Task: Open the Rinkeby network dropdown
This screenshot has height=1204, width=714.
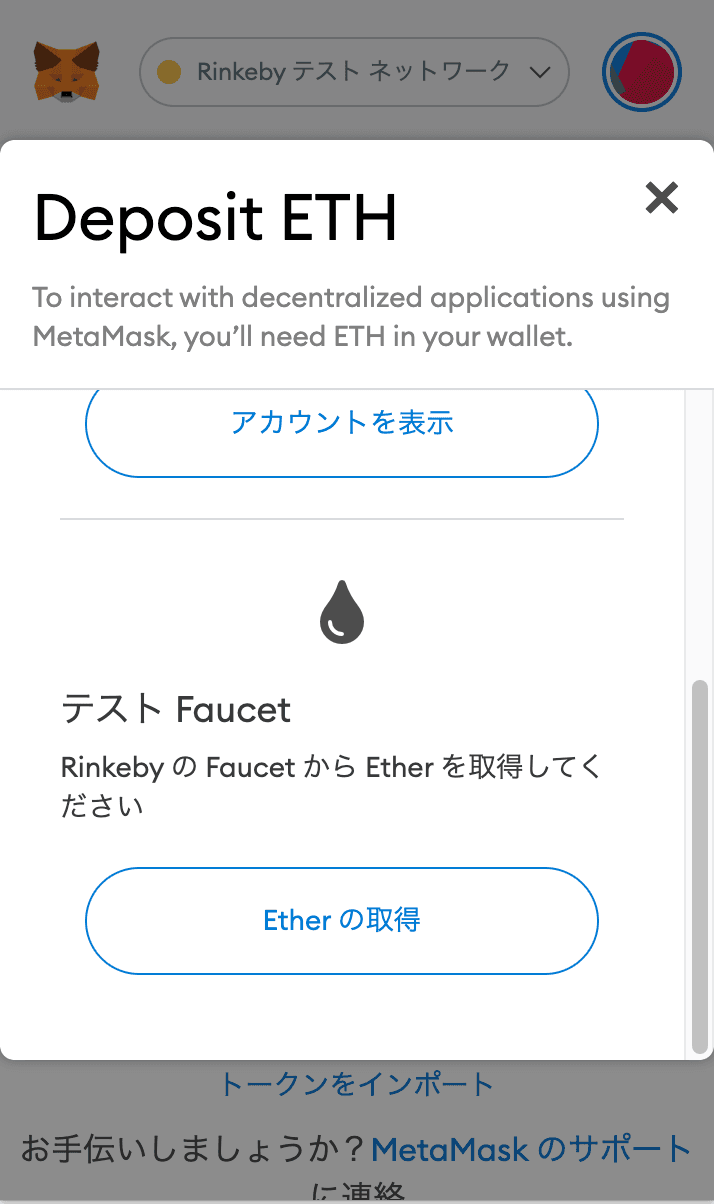Action: 354,72
